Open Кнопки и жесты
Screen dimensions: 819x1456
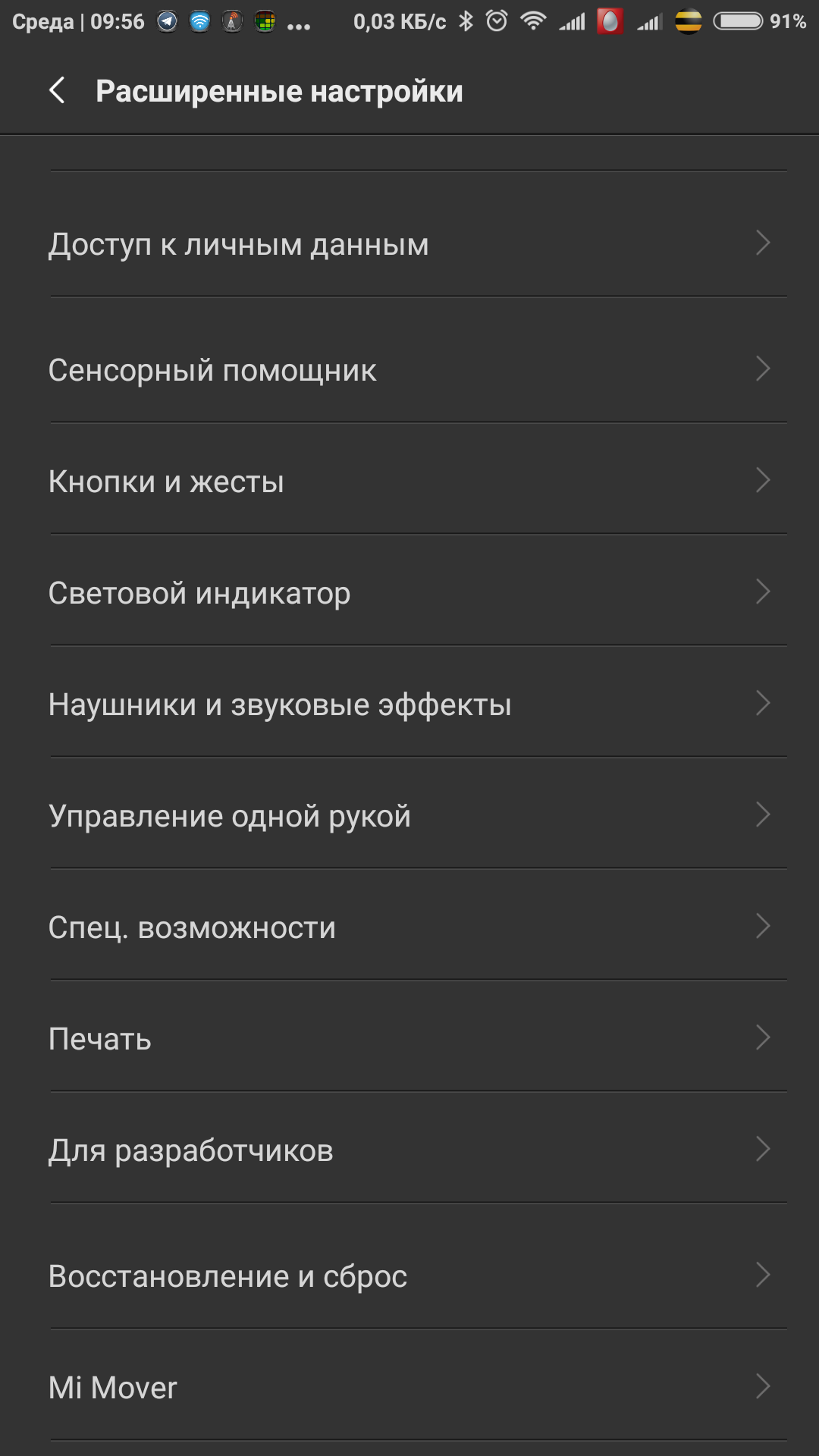(x=409, y=482)
